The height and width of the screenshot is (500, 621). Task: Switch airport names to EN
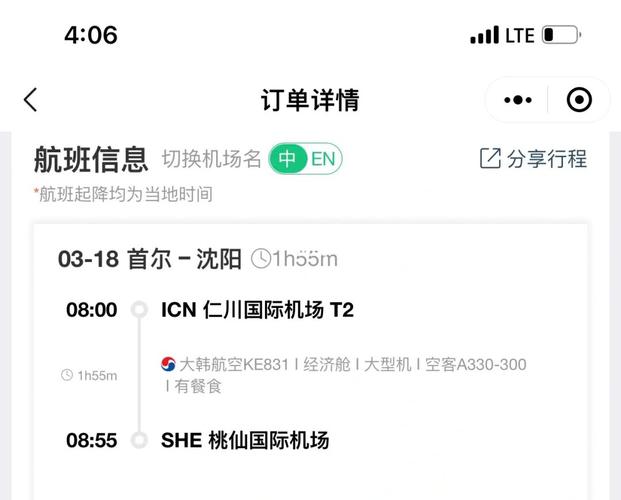pyautogui.click(x=323, y=159)
